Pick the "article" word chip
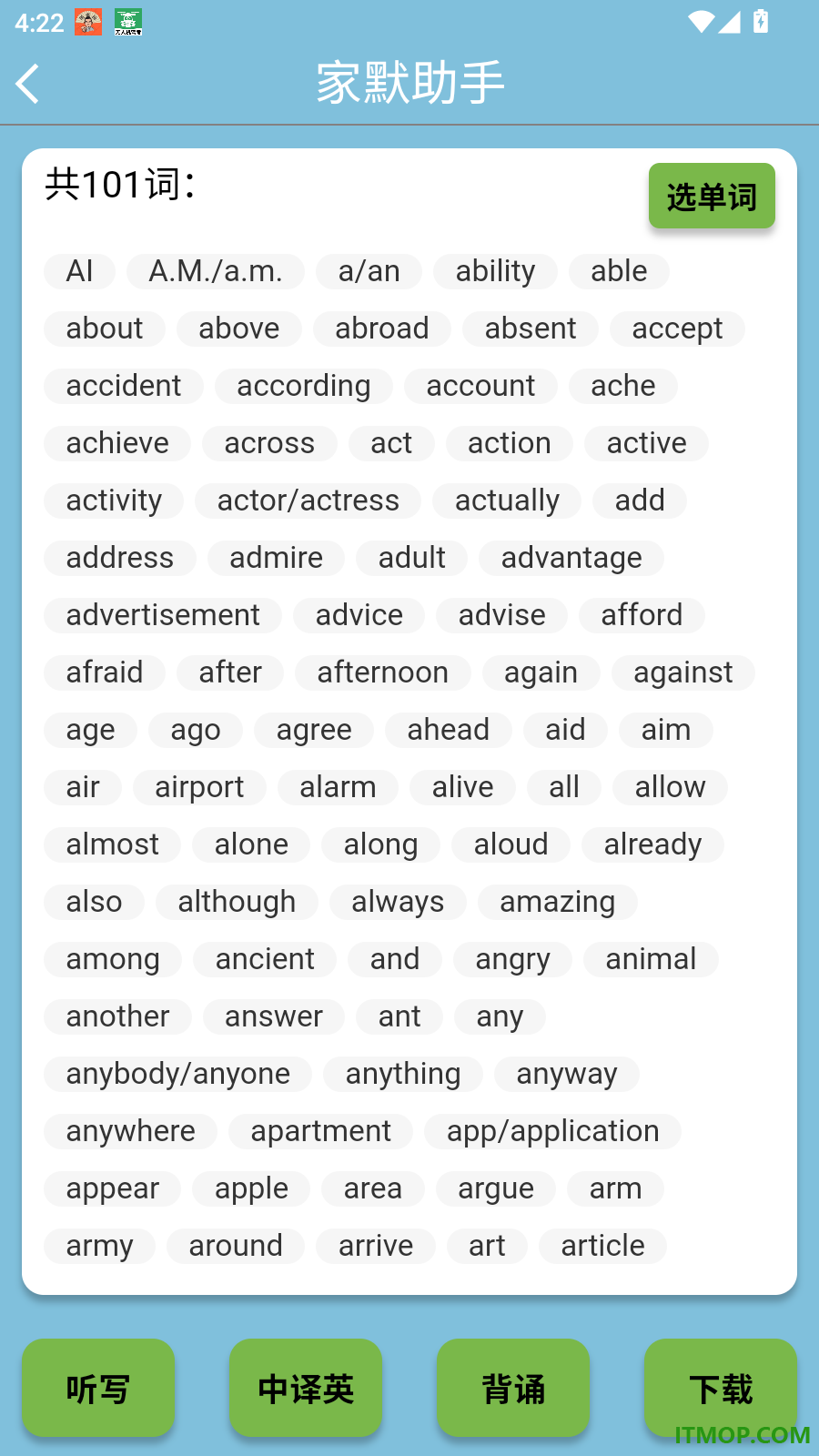This screenshot has width=819, height=1456. pos(603,1246)
